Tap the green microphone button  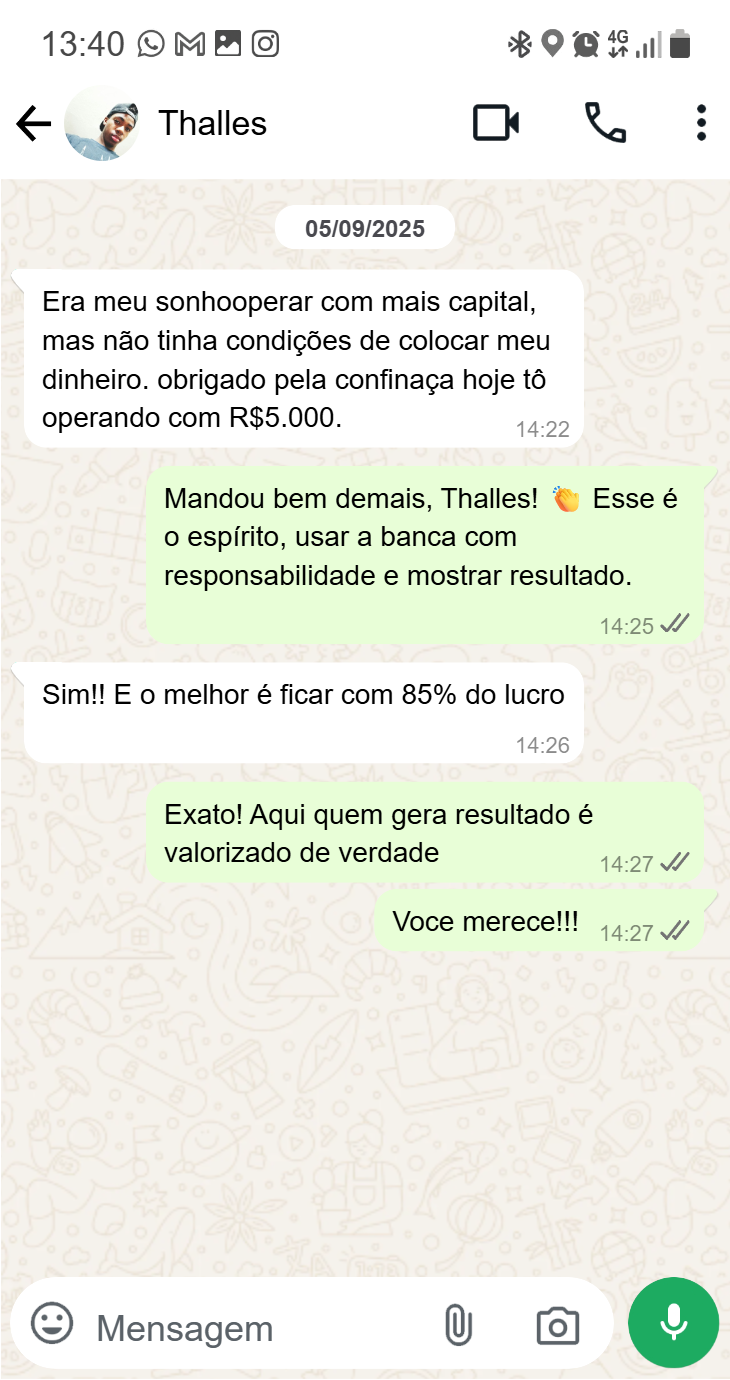[x=673, y=1322]
